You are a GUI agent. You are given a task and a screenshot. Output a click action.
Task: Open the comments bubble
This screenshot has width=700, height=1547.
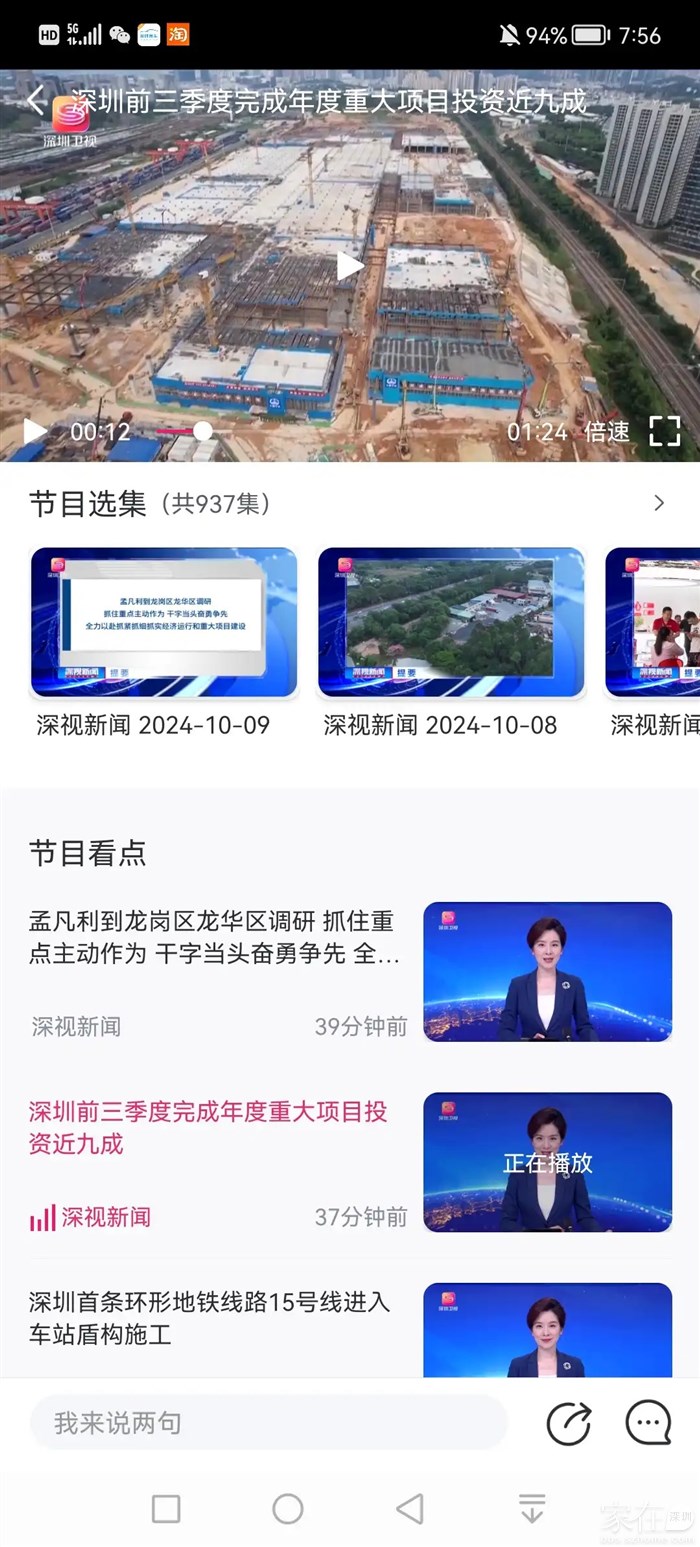point(648,1422)
